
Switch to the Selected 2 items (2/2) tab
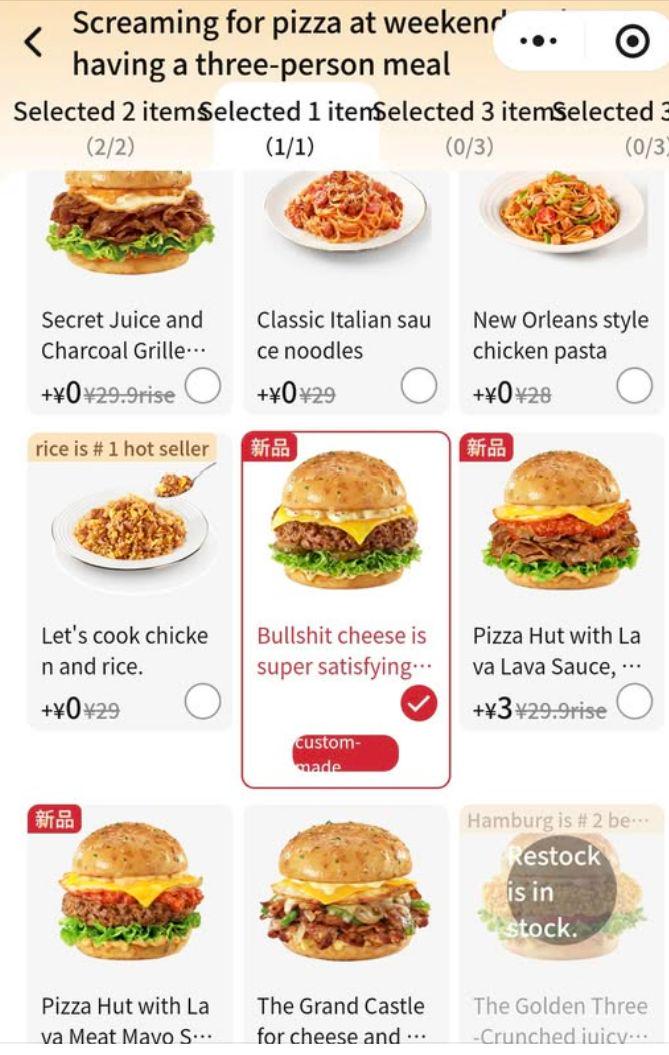[108, 128]
